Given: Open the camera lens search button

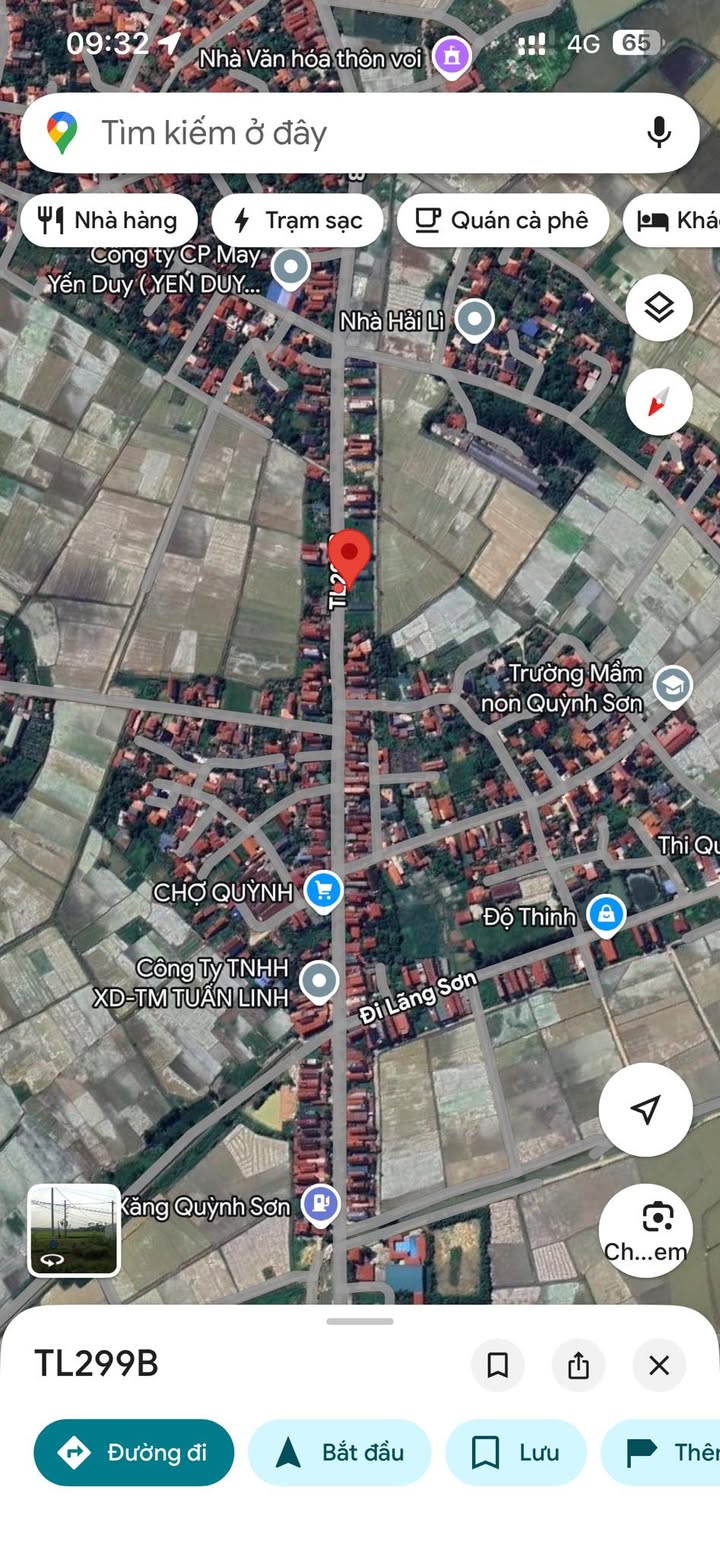Looking at the screenshot, I should click(x=646, y=1230).
